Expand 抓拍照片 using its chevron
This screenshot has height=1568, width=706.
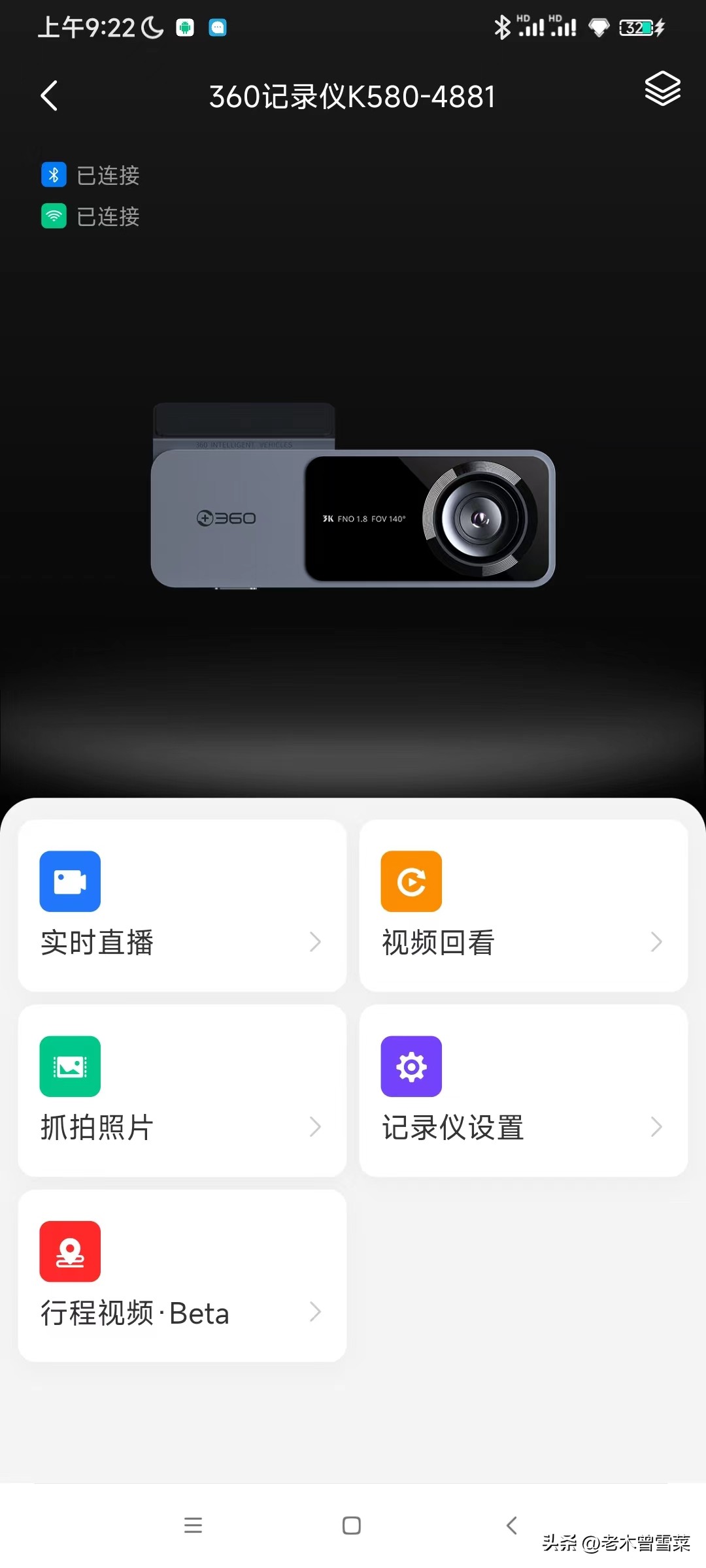pos(316,1126)
